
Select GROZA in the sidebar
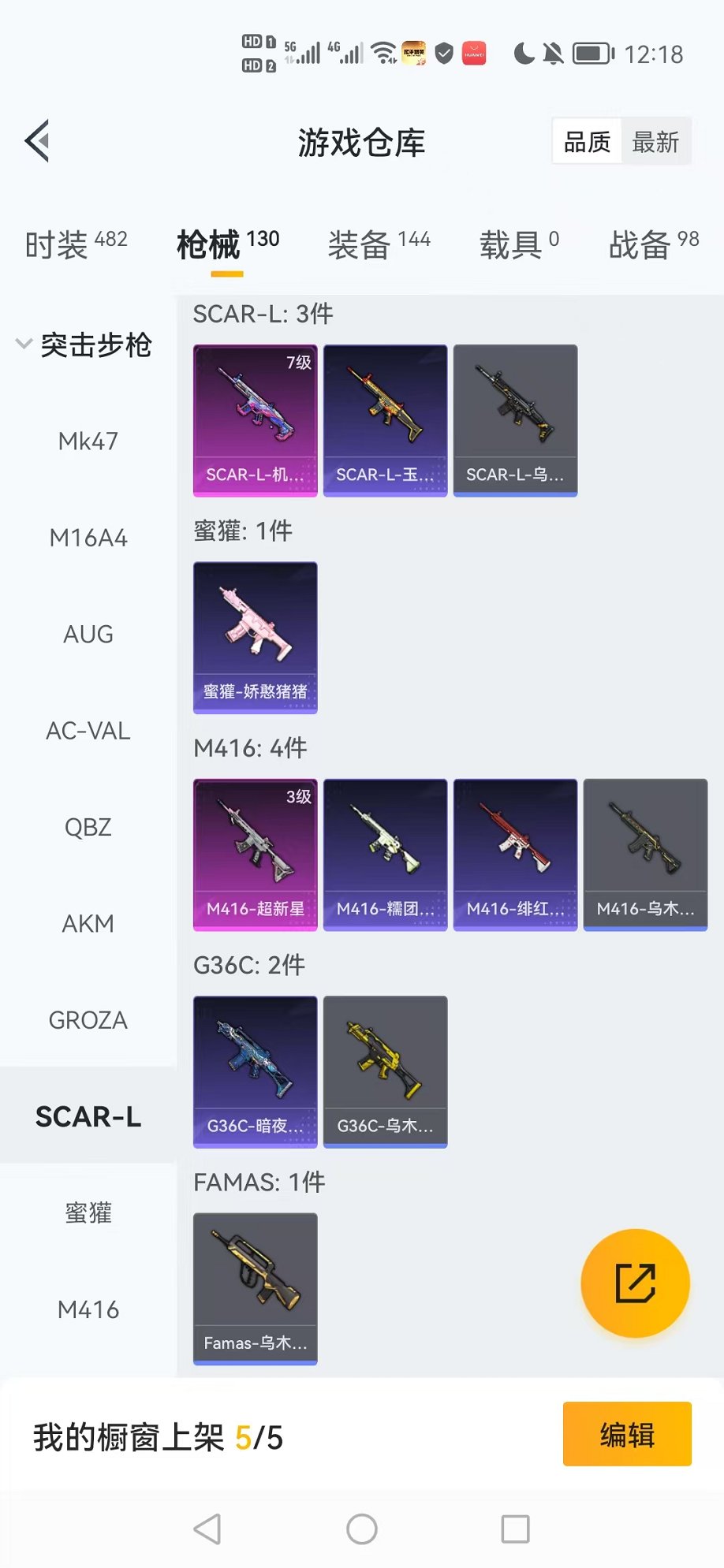click(x=88, y=1020)
